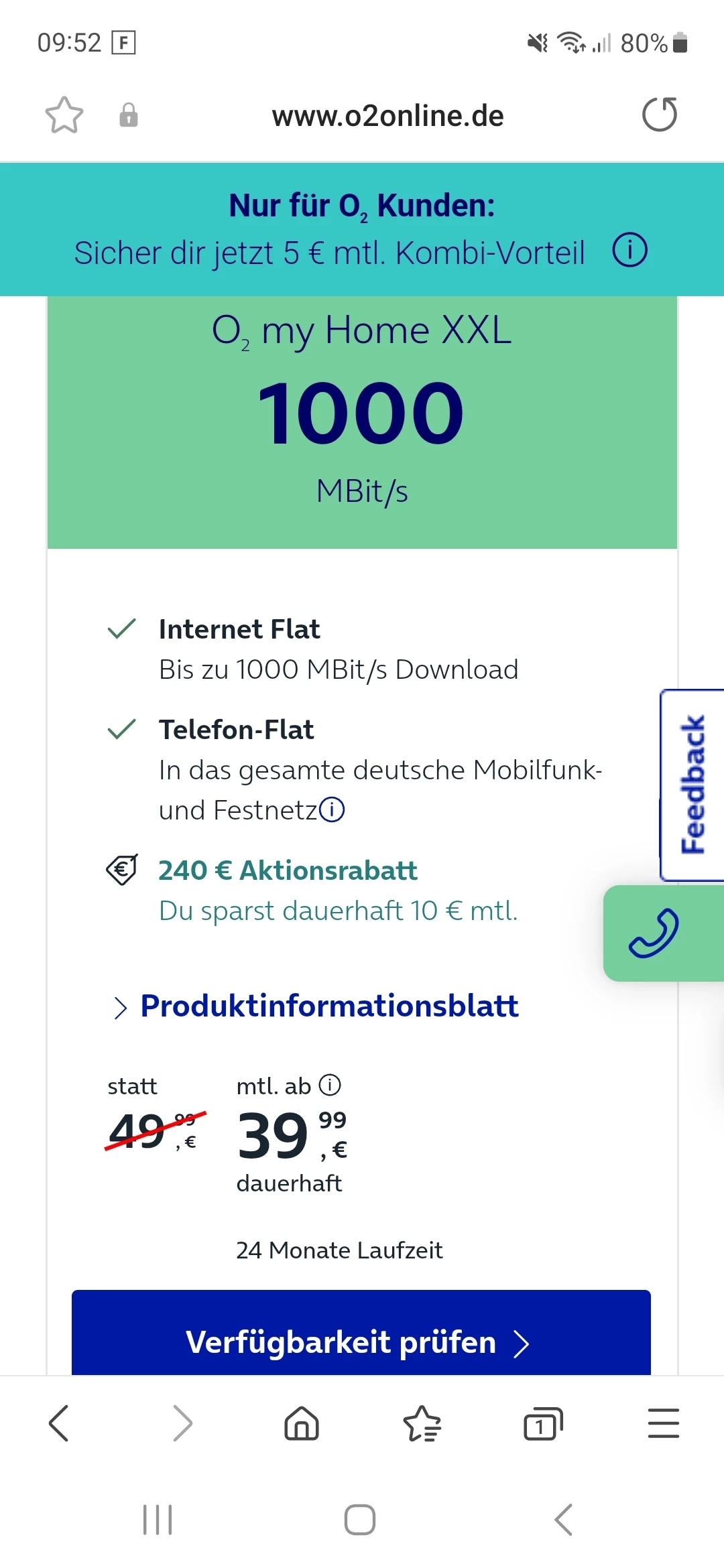Viewport: 724px width, 1568px height.
Task: Tap the www.o2online.de address bar
Action: [387, 116]
